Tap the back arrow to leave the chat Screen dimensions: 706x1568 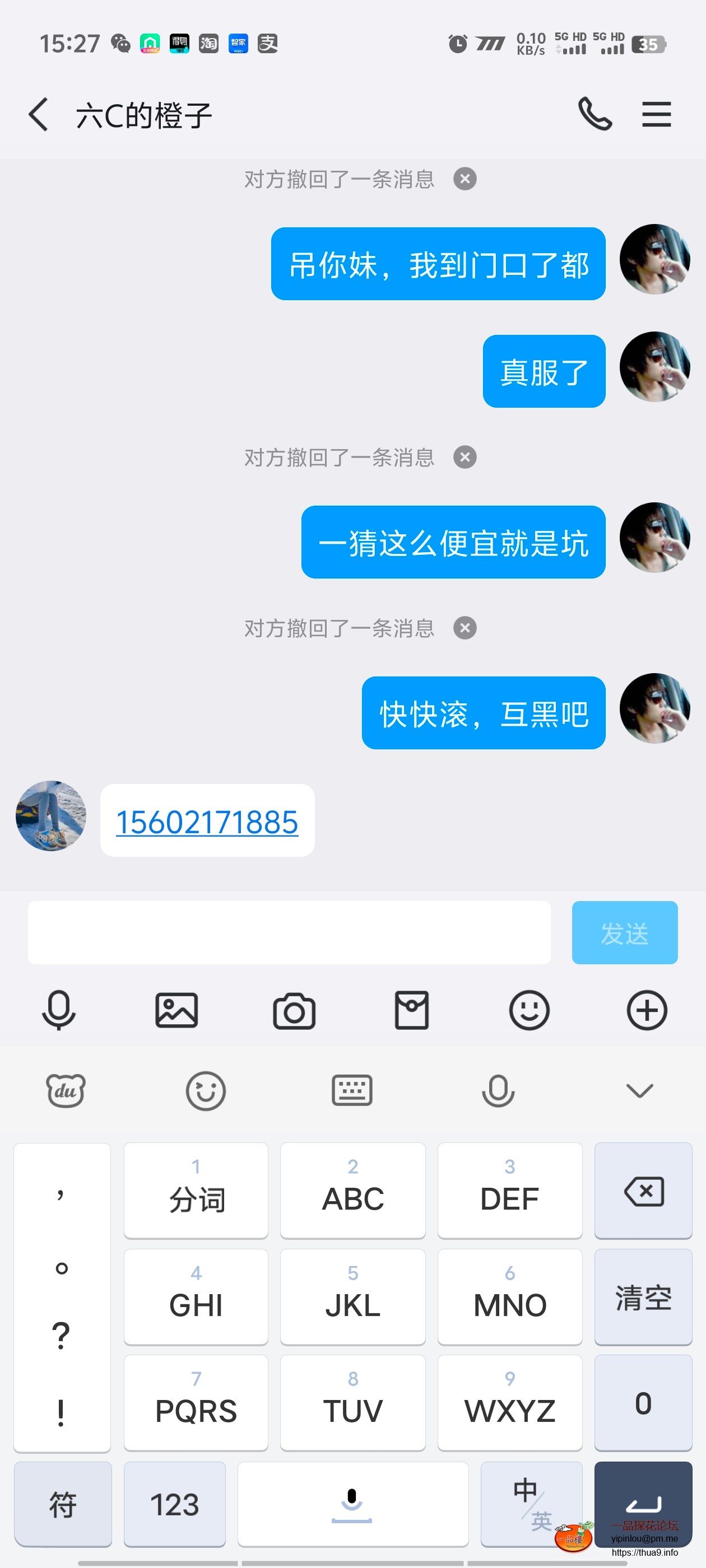click(38, 114)
